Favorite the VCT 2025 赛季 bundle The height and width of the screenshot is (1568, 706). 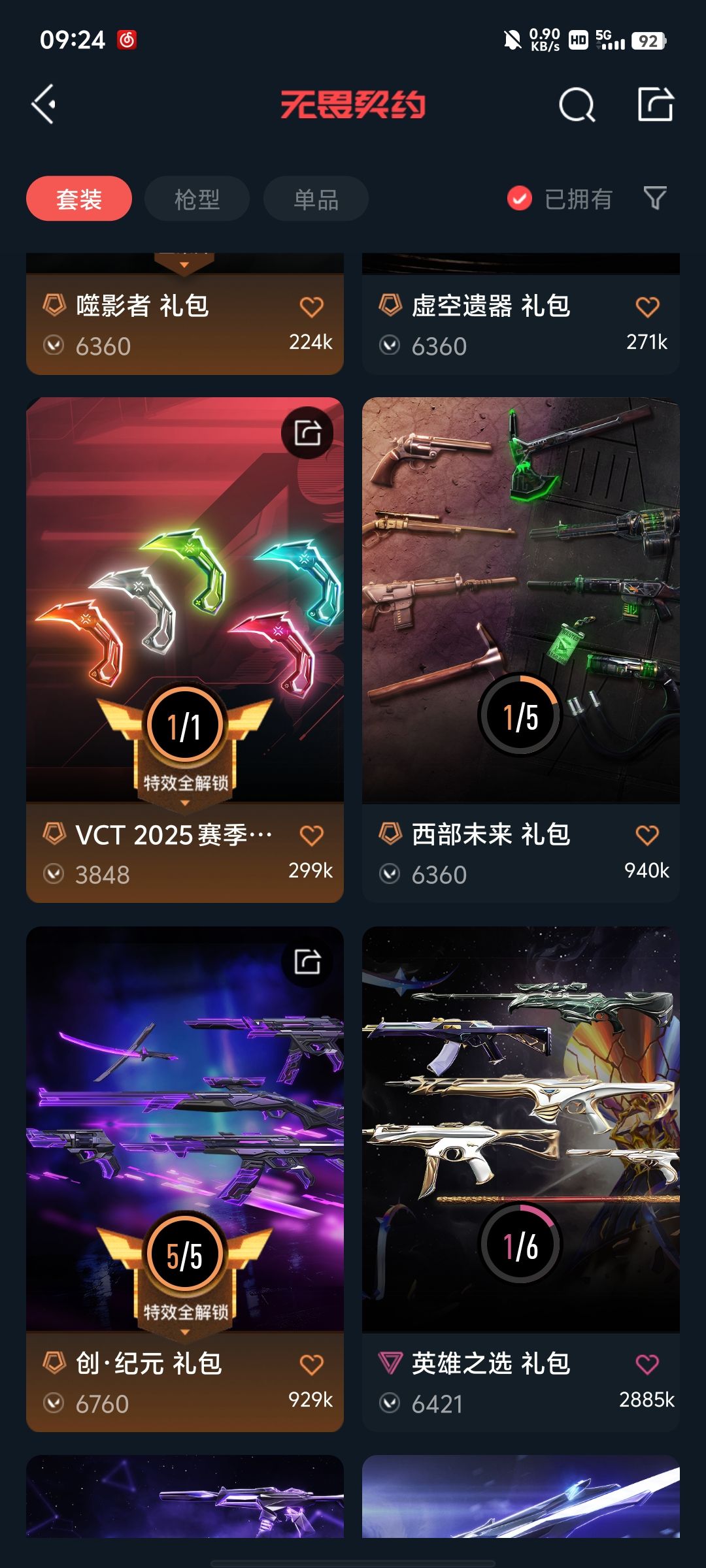[x=311, y=836]
